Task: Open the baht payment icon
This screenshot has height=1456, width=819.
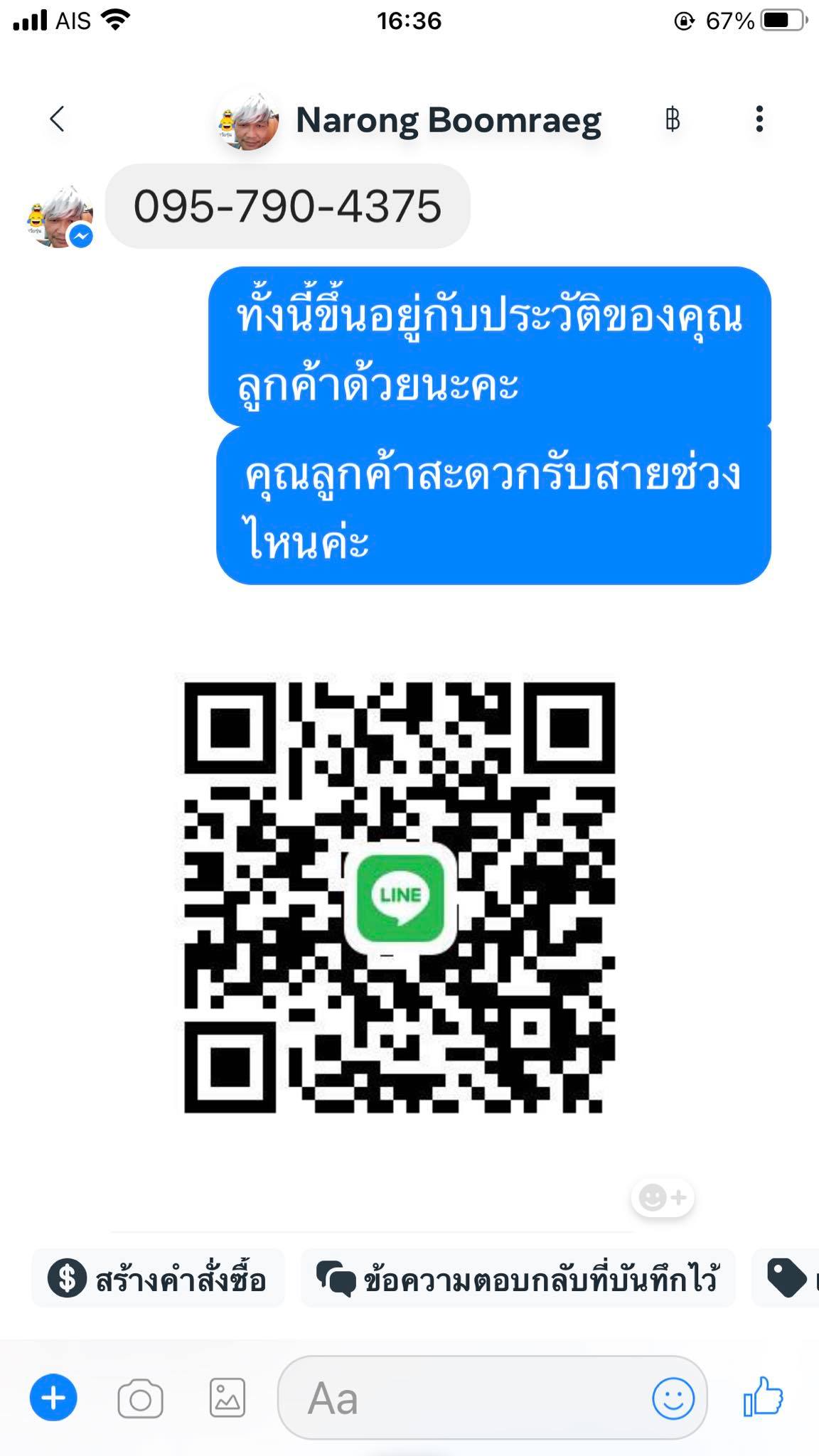Action: point(673,119)
